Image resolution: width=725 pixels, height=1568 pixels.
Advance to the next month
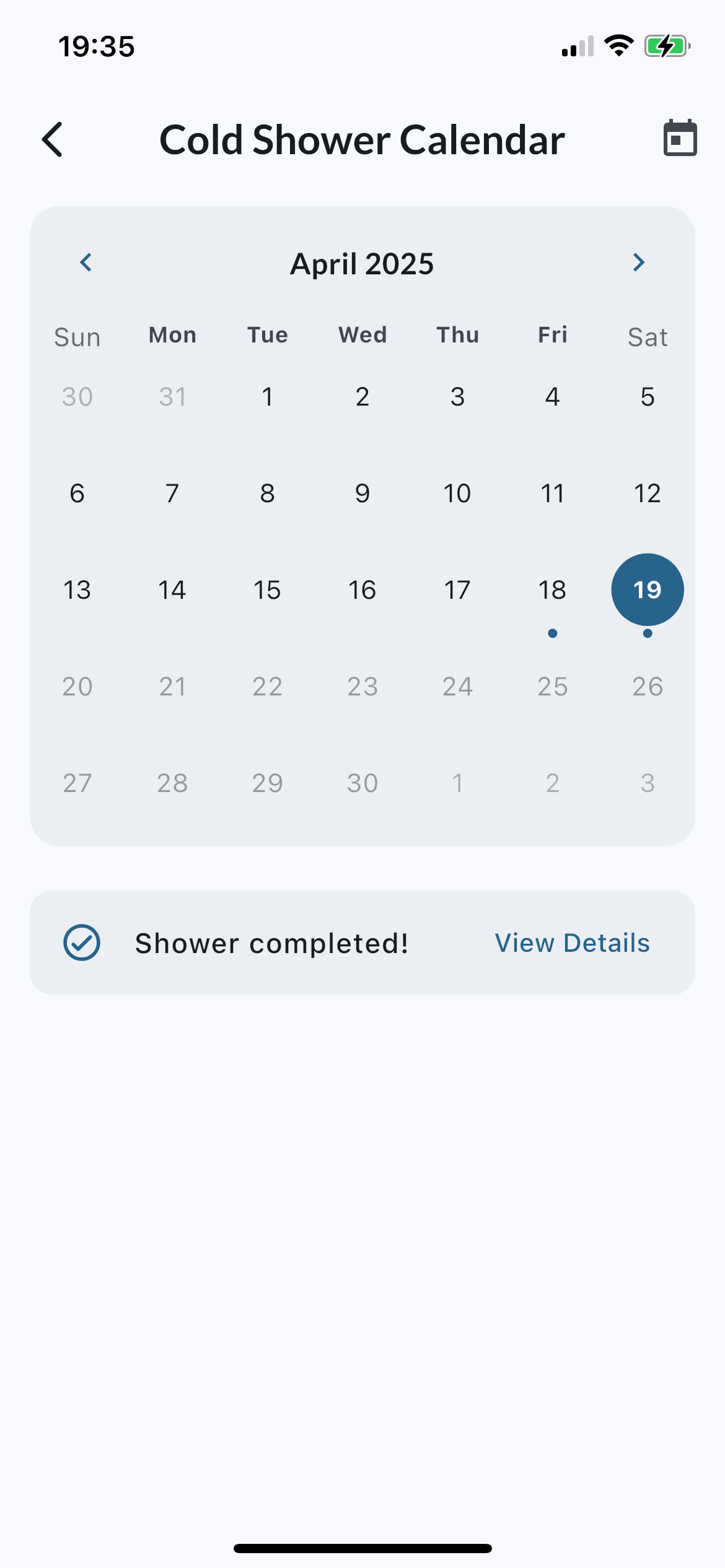point(639,263)
